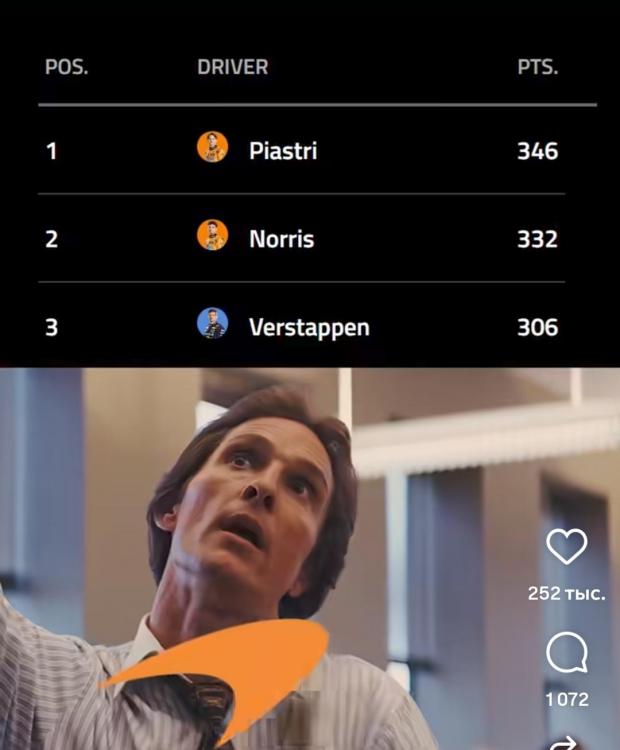The height and width of the screenshot is (750, 620).
Task: Open the comments on this reel
Action: [566, 654]
